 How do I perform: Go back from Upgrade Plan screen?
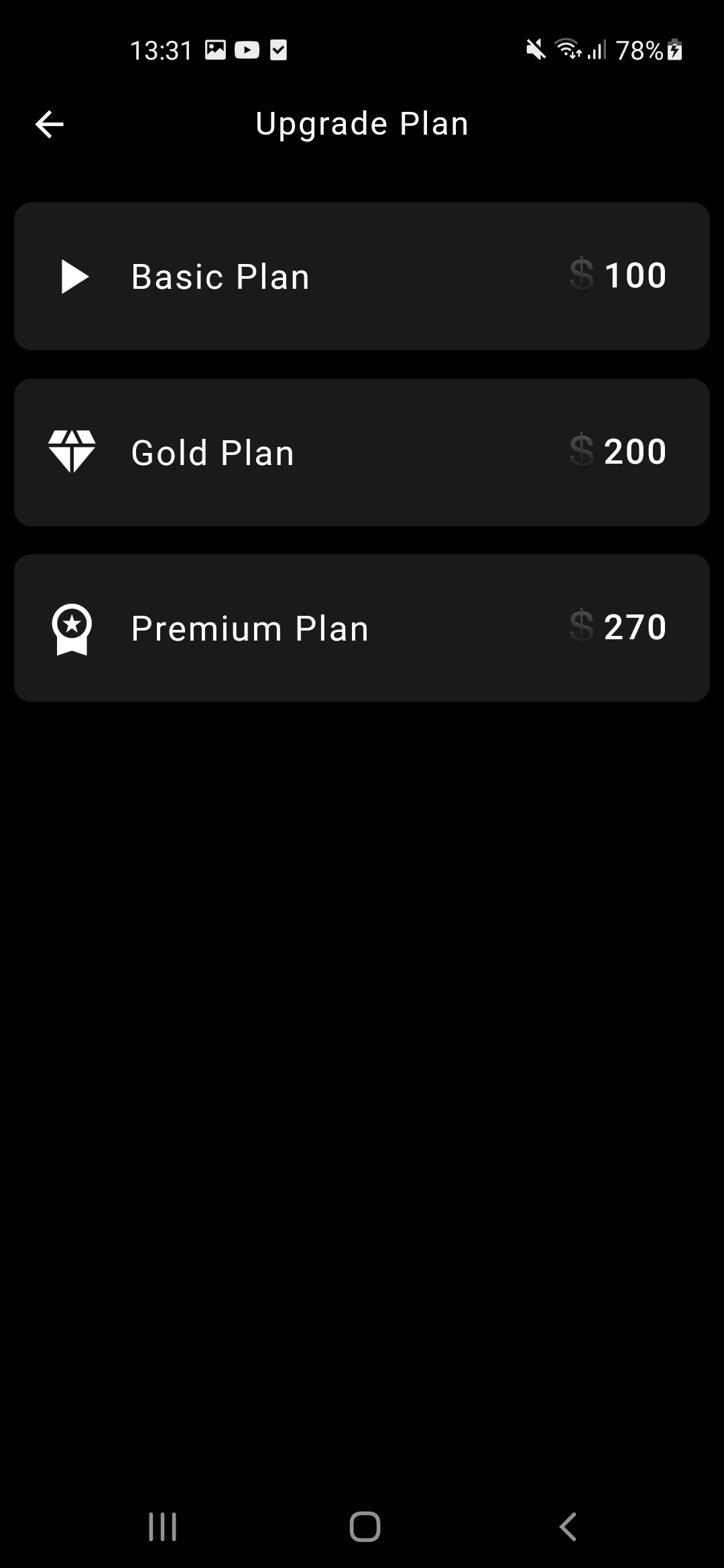coord(50,125)
